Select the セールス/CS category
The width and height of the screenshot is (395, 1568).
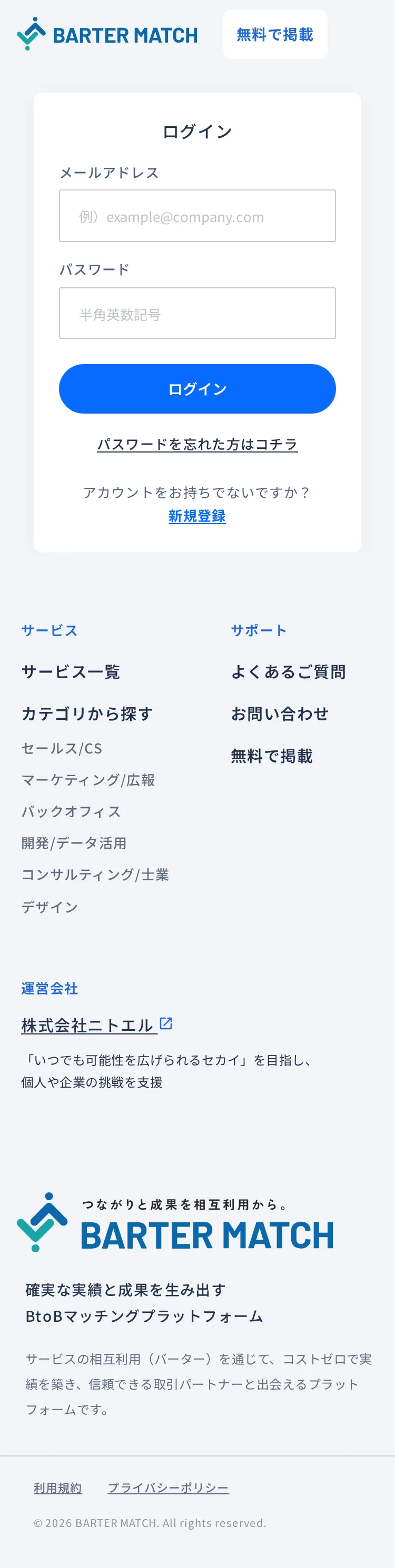tap(62, 749)
